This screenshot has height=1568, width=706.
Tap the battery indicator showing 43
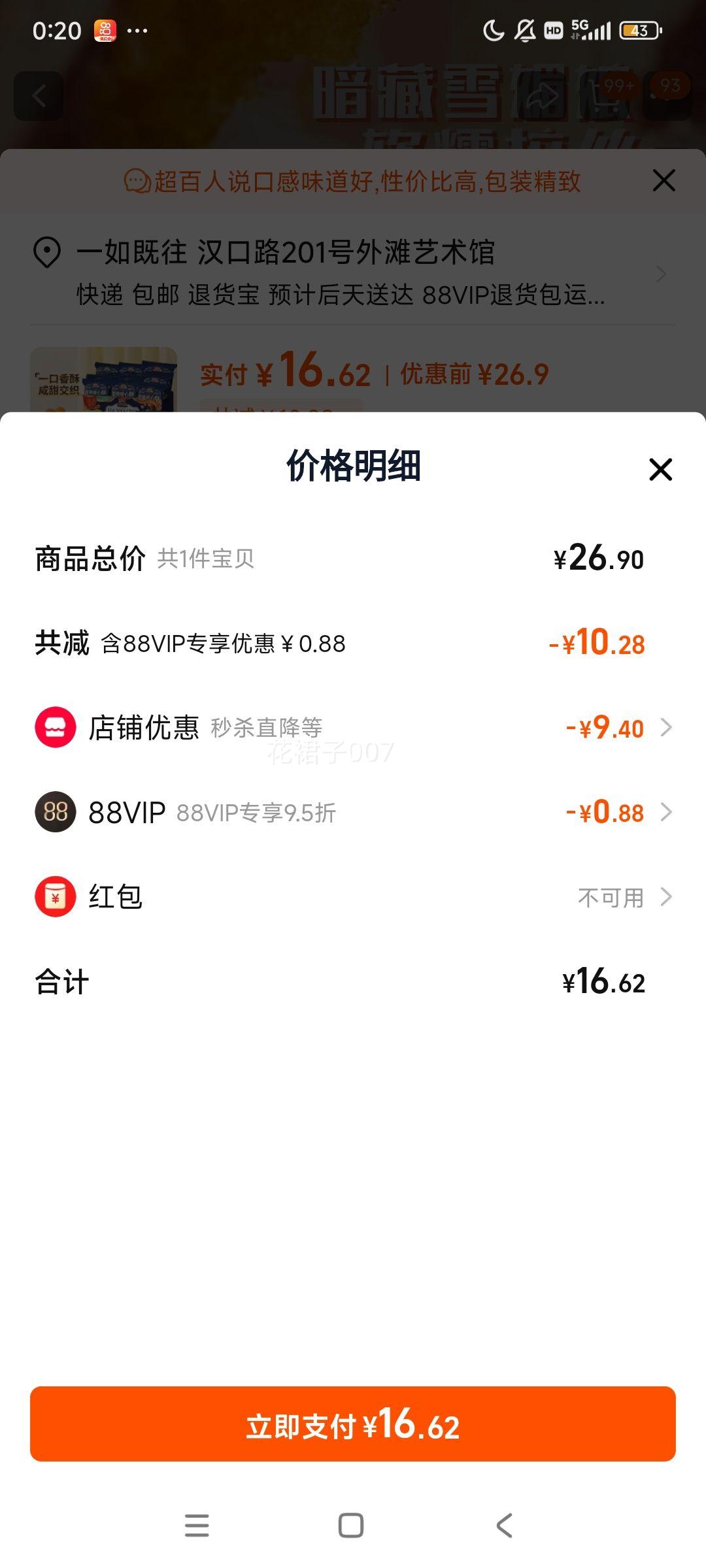637,31
